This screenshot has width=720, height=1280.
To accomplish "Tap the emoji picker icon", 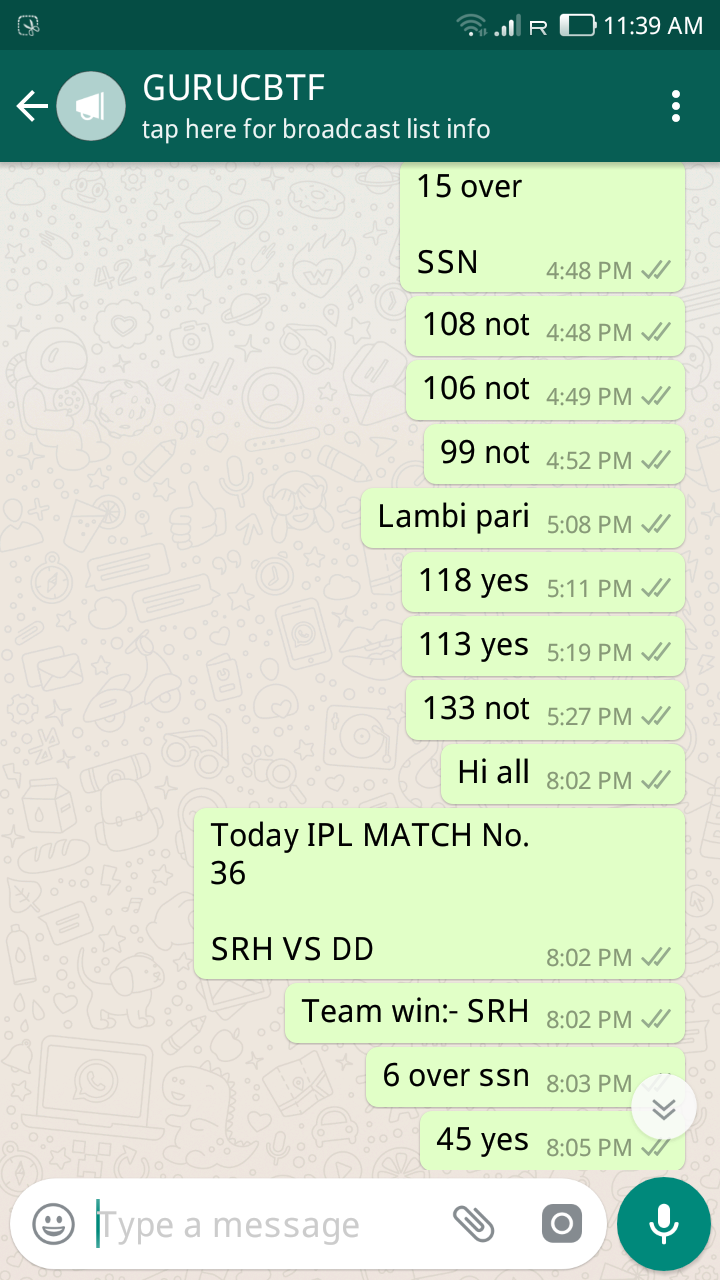I will [54, 1223].
